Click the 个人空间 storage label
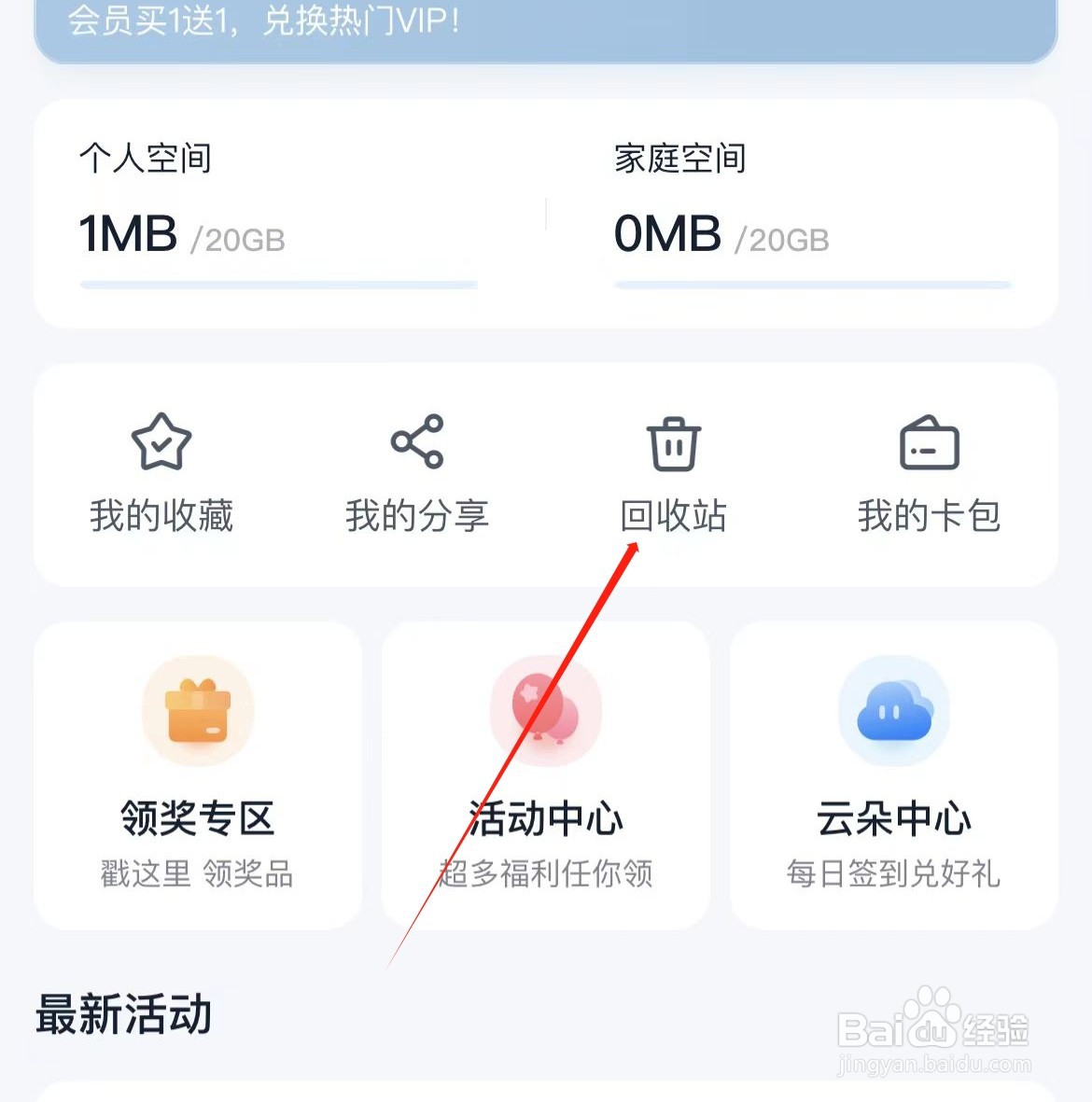 pyautogui.click(x=147, y=159)
